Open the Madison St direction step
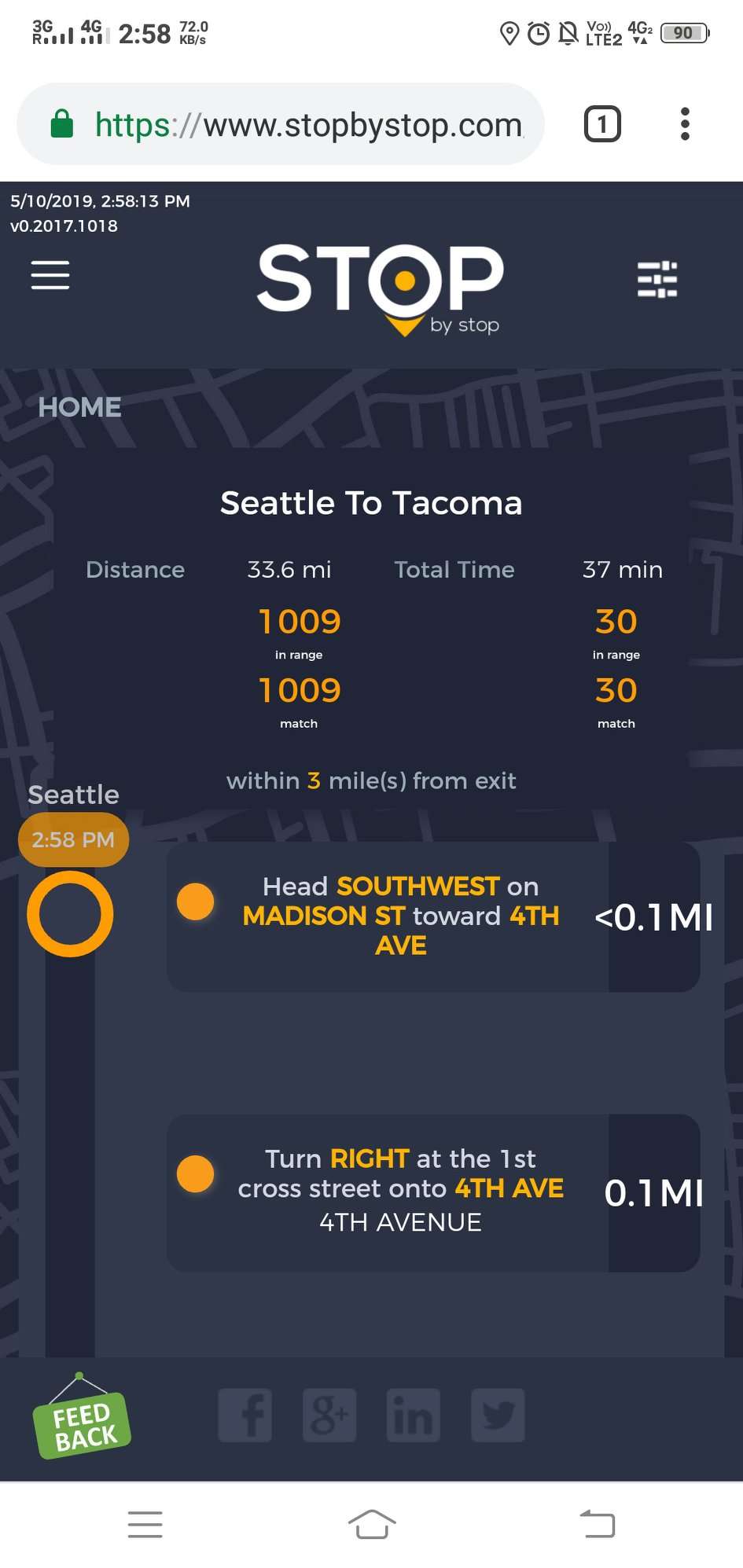This screenshot has height=1568, width=743. click(x=432, y=916)
